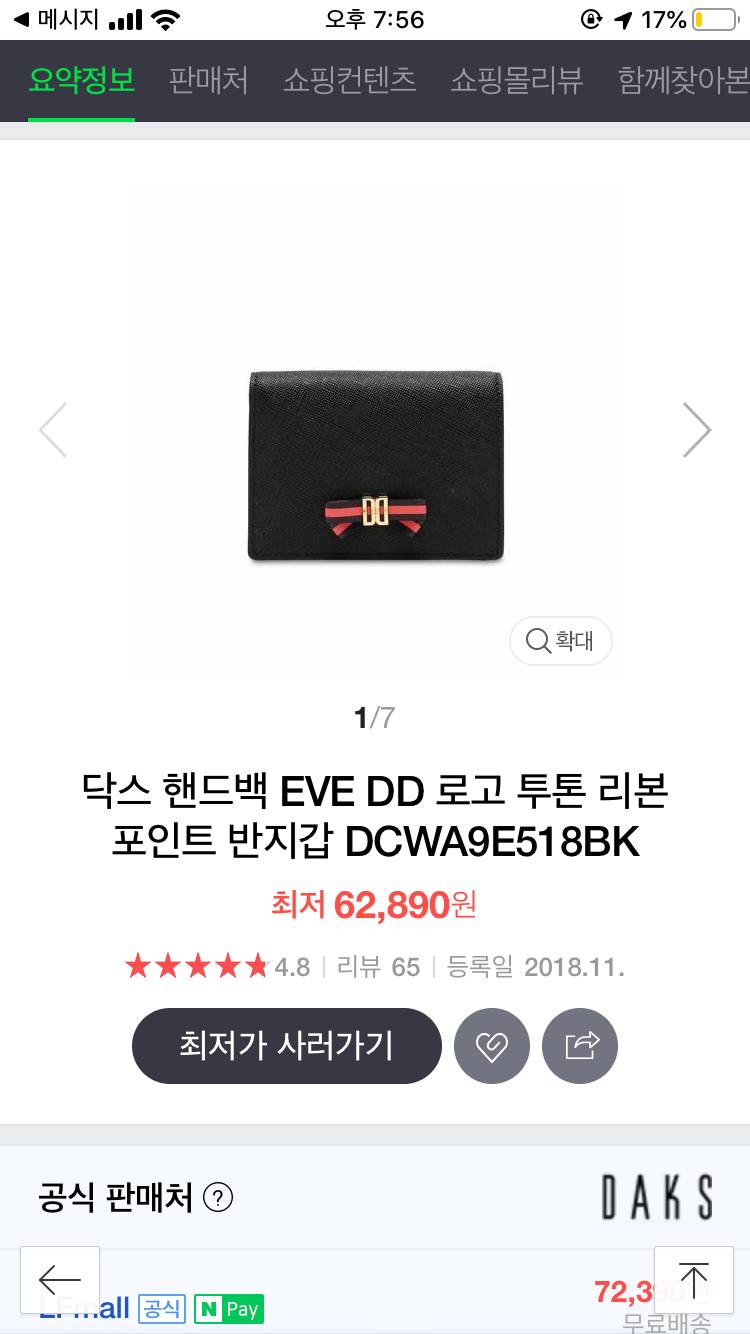Screen dimensions: 750x1334
Task: Show the previous product image
Action: click(x=53, y=430)
